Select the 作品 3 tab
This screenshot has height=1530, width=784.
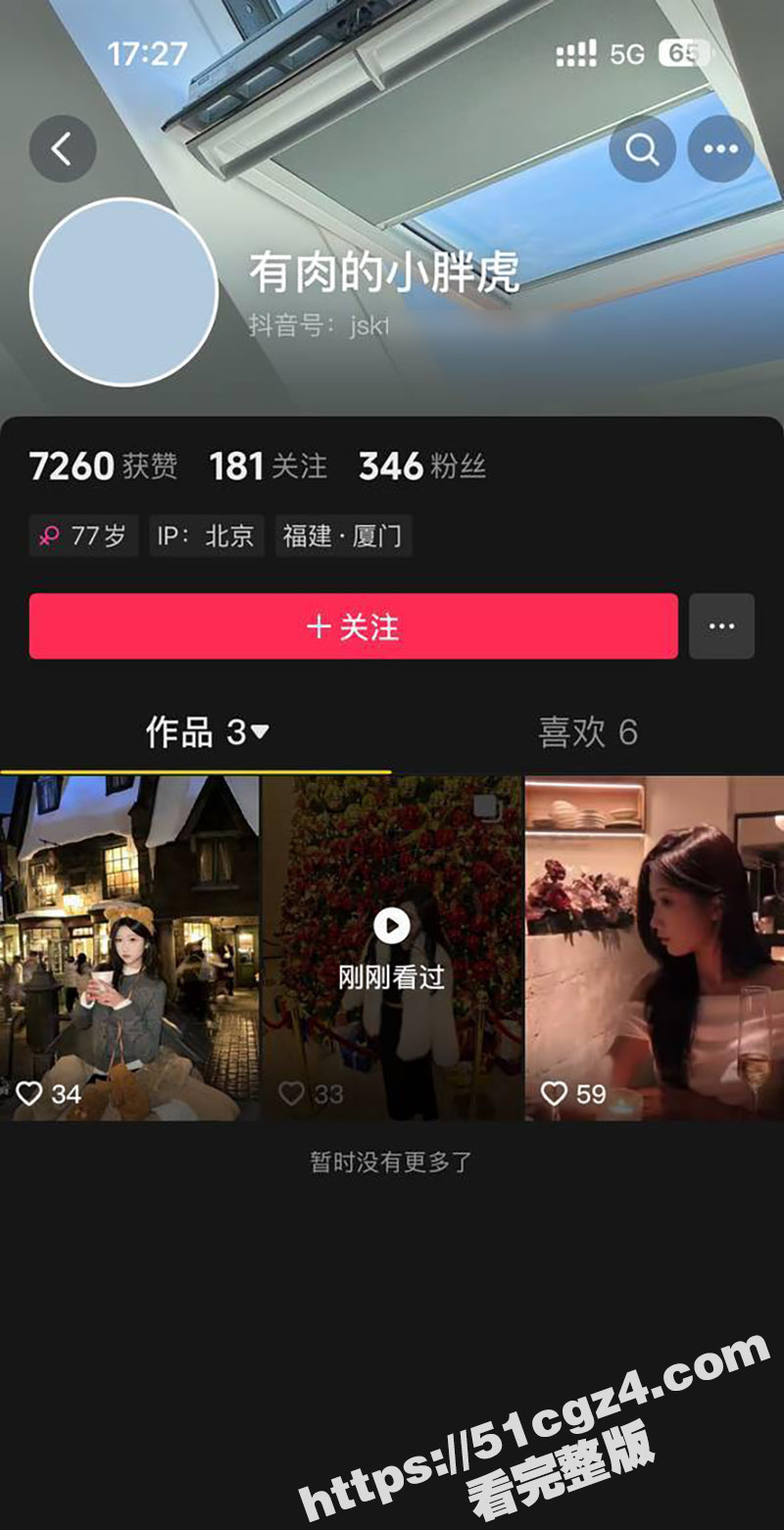[x=206, y=732]
